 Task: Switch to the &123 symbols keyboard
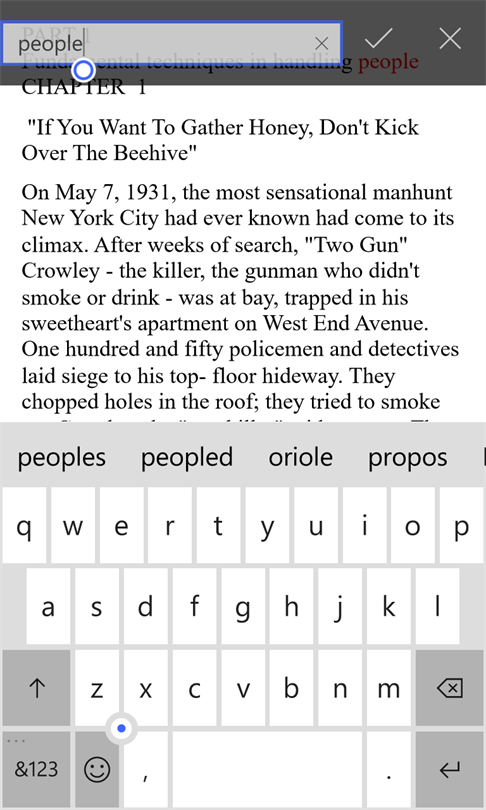[37, 769]
